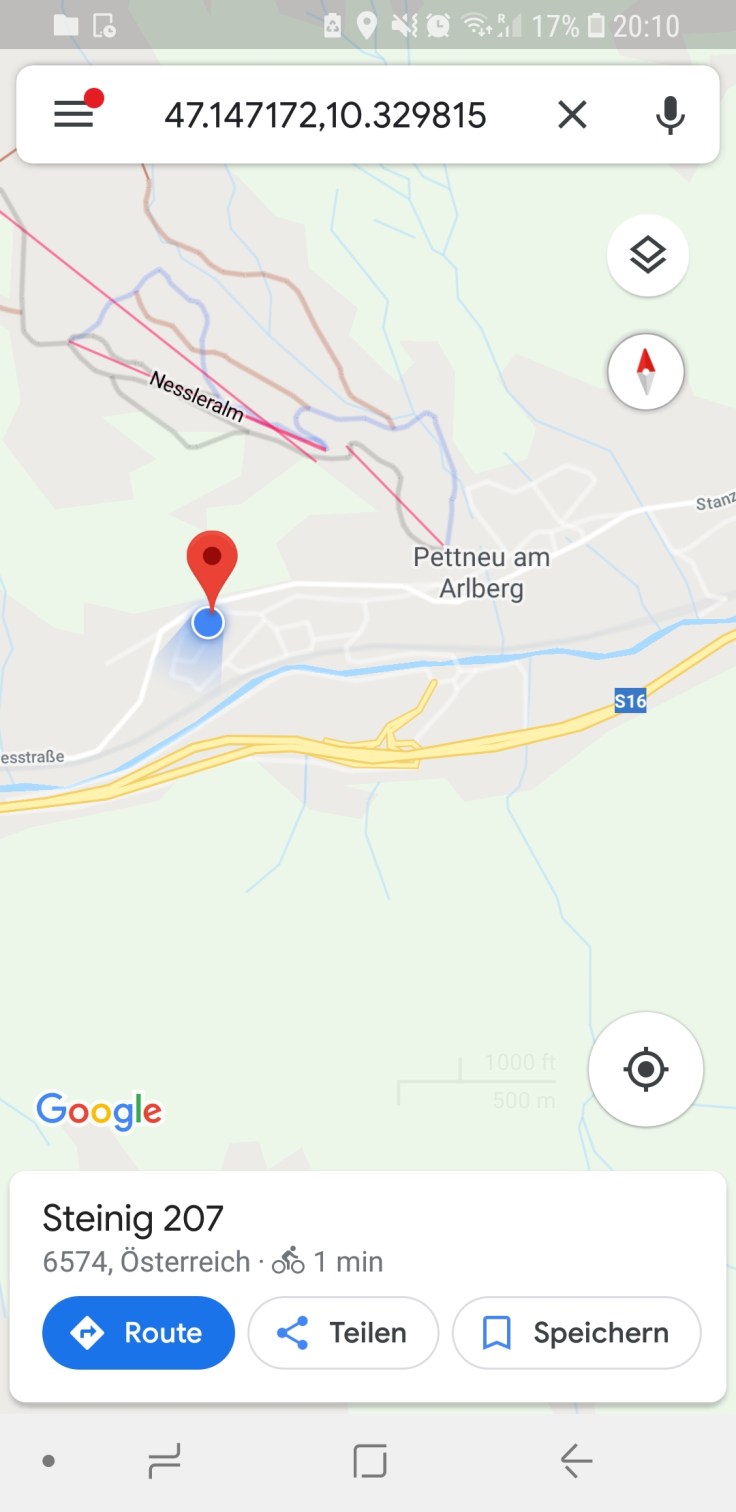The image size is (736, 1512).
Task: Share location via Teilen button
Action: (343, 1332)
